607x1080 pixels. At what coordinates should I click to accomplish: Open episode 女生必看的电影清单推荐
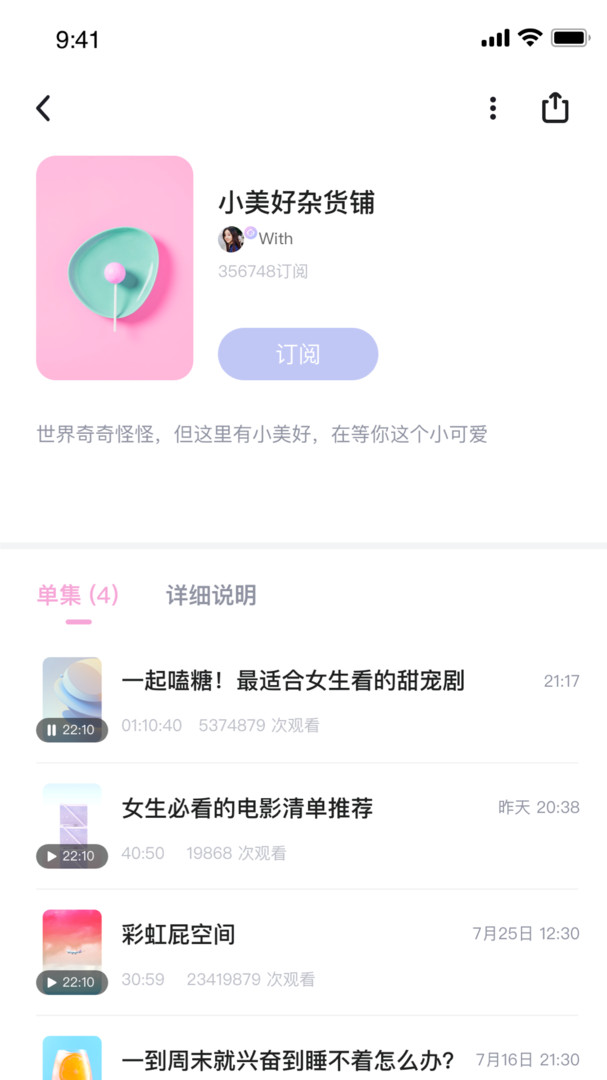(247, 808)
